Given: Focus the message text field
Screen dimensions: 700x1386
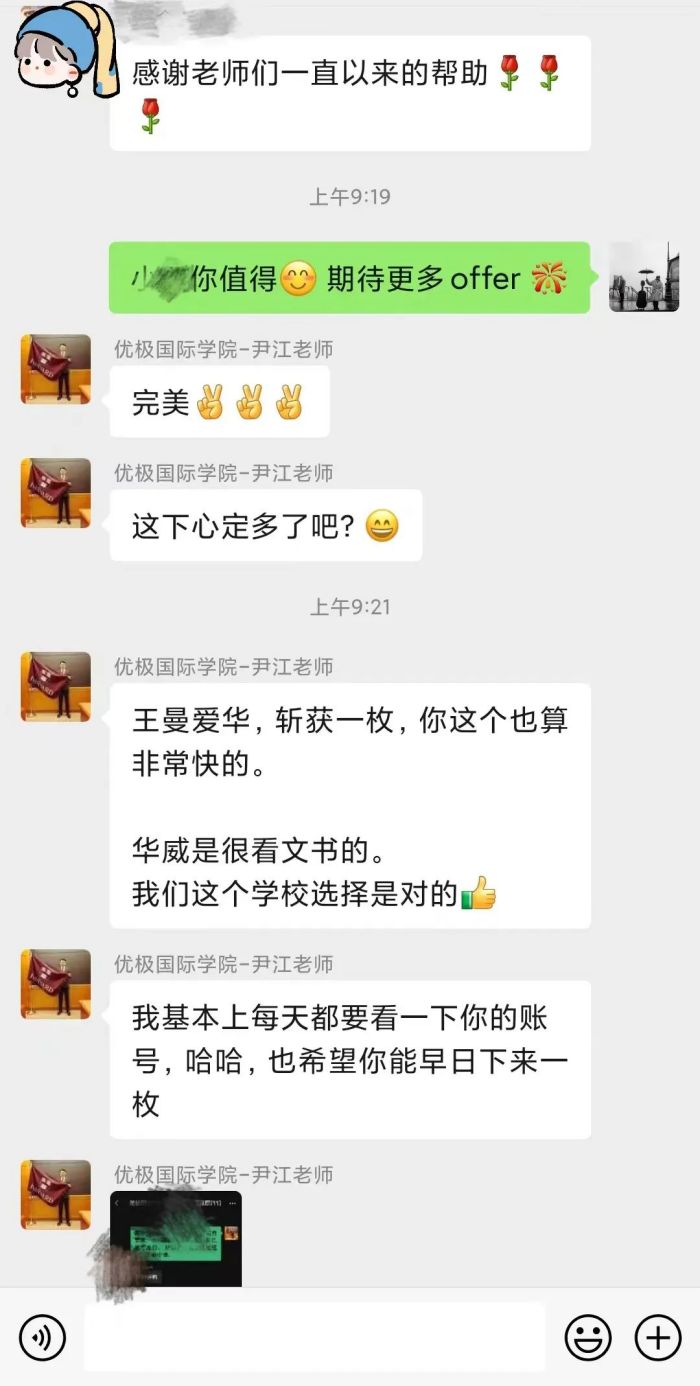Looking at the screenshot, I should tap(314, 1337).
